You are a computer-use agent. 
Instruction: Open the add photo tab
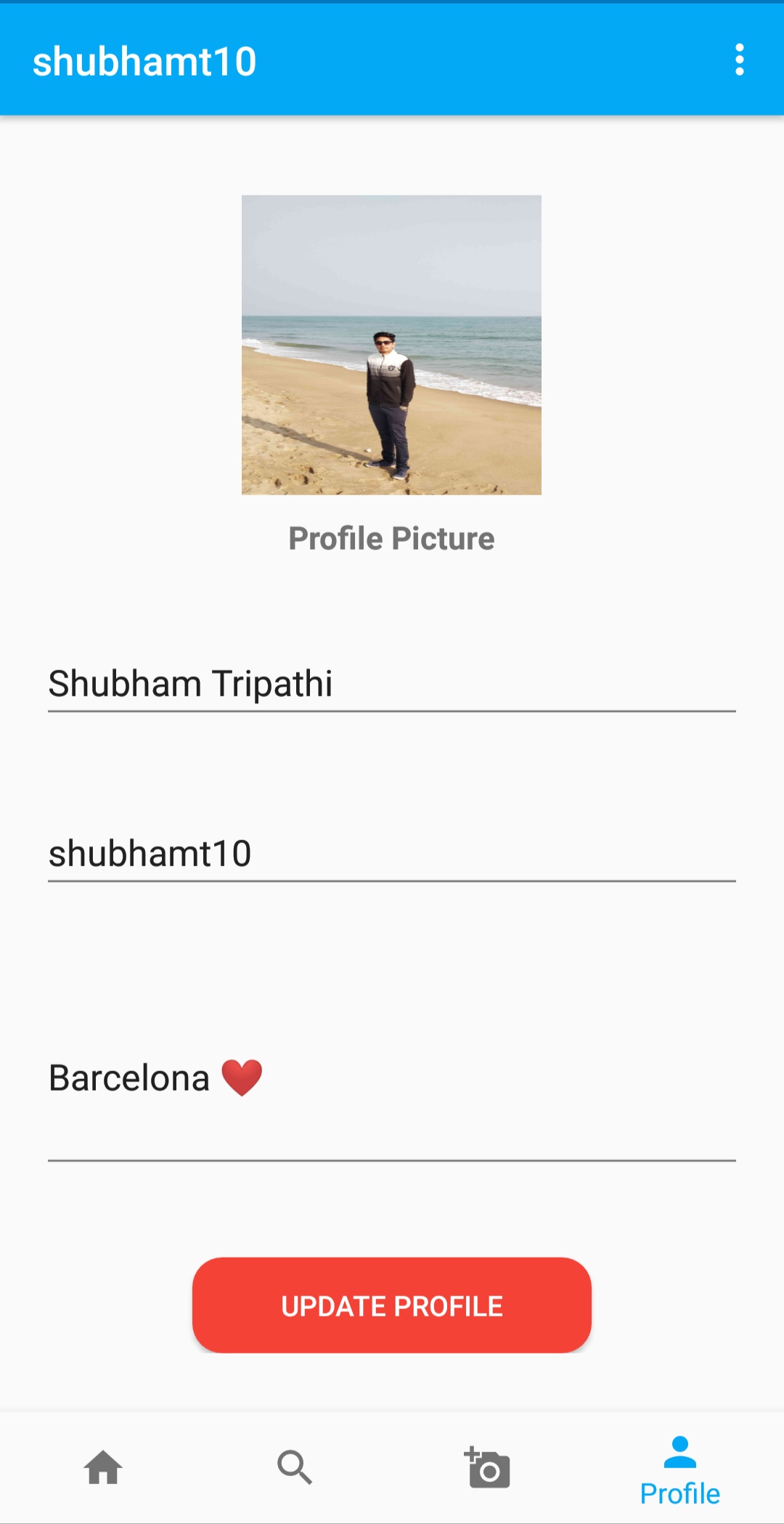487,1467
